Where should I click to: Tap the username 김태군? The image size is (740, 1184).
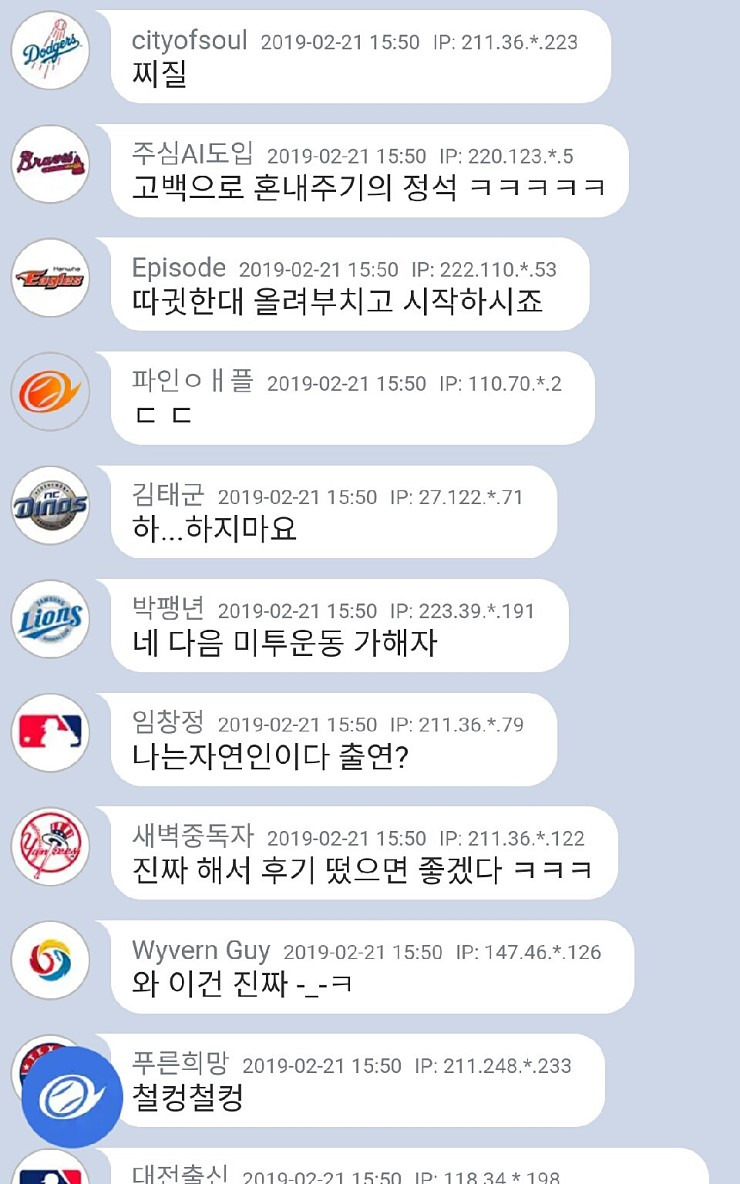(168, 496)
